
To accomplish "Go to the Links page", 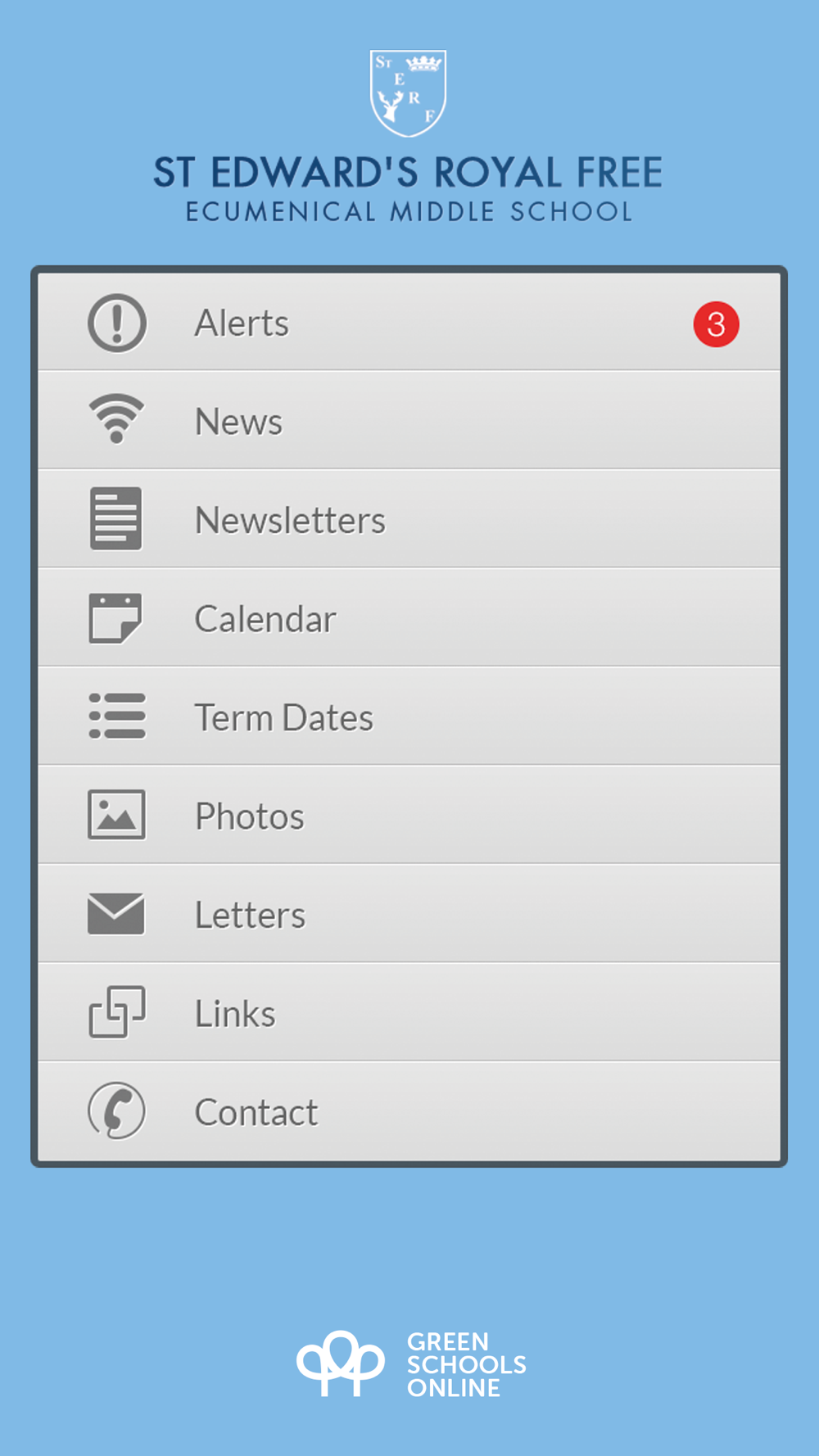I will pyautogui.click(x=409, y=1012).
